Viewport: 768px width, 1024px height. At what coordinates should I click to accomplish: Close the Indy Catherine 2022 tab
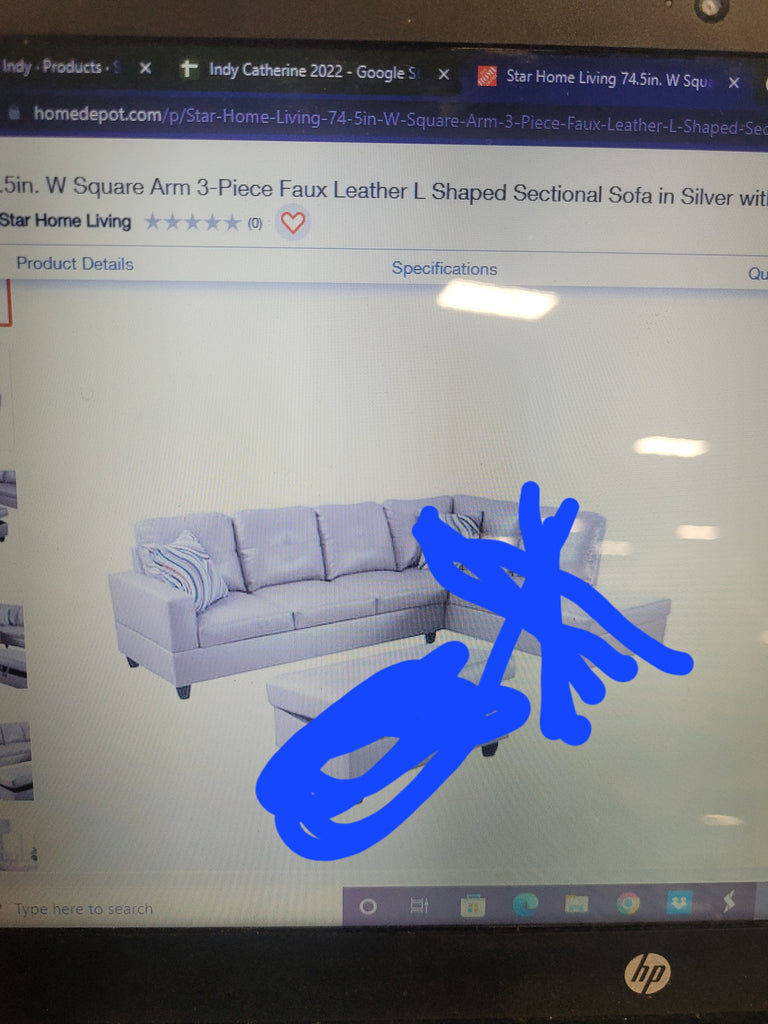pos(444,74)
